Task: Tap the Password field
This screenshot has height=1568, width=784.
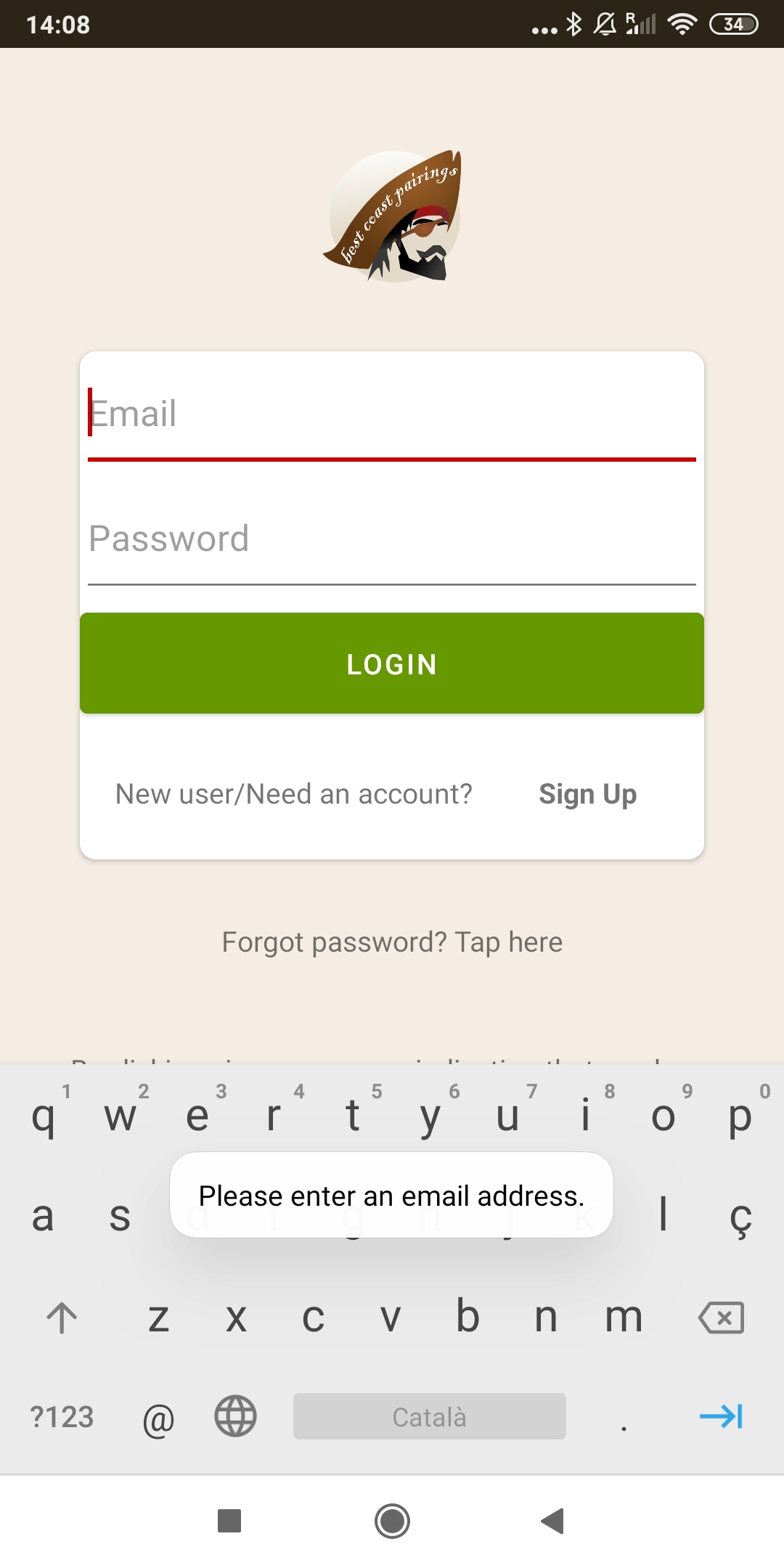Action: click(x=392, y=539)
